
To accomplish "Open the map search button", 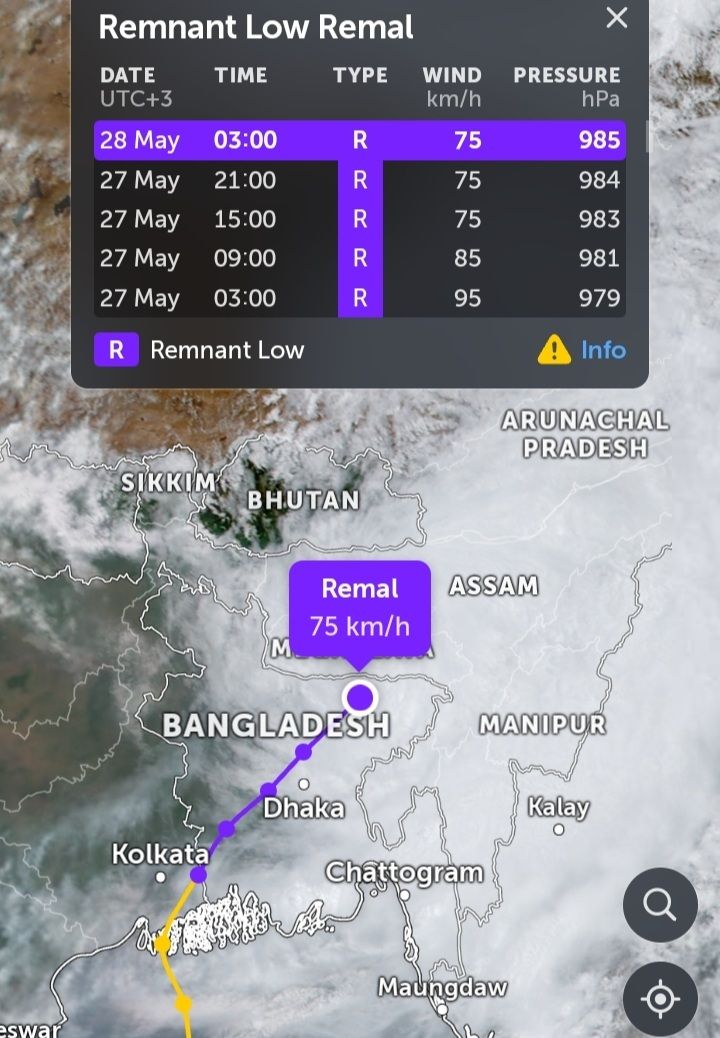I will 660,905.
